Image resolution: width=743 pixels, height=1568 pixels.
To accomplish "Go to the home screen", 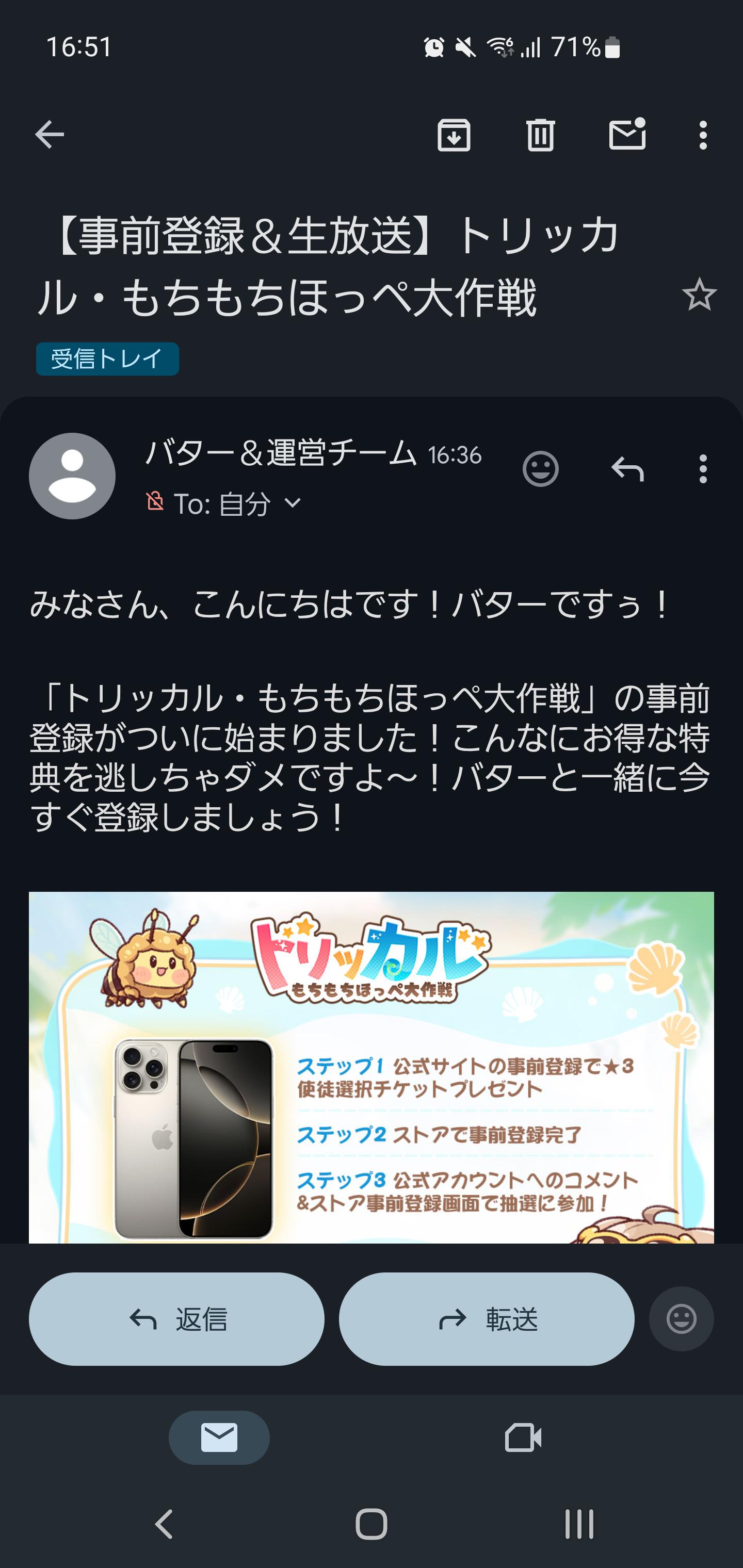I will tap(371, 1524).
